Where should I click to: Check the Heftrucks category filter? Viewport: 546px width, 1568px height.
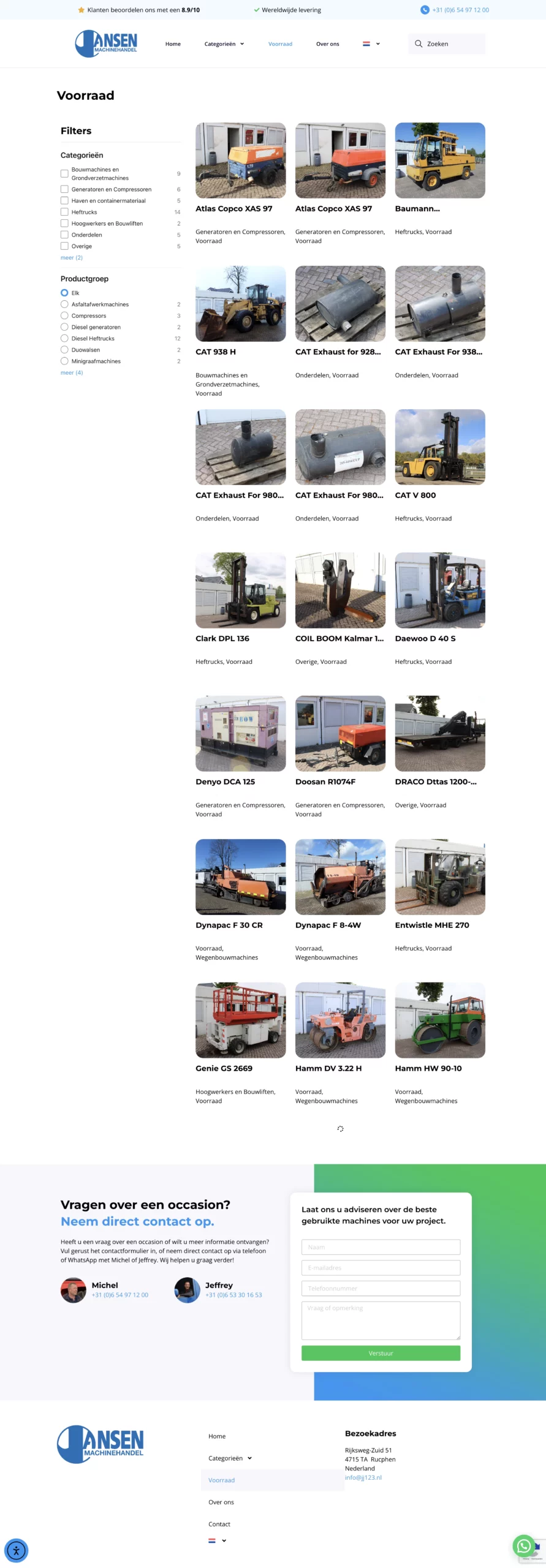point(64,212)
